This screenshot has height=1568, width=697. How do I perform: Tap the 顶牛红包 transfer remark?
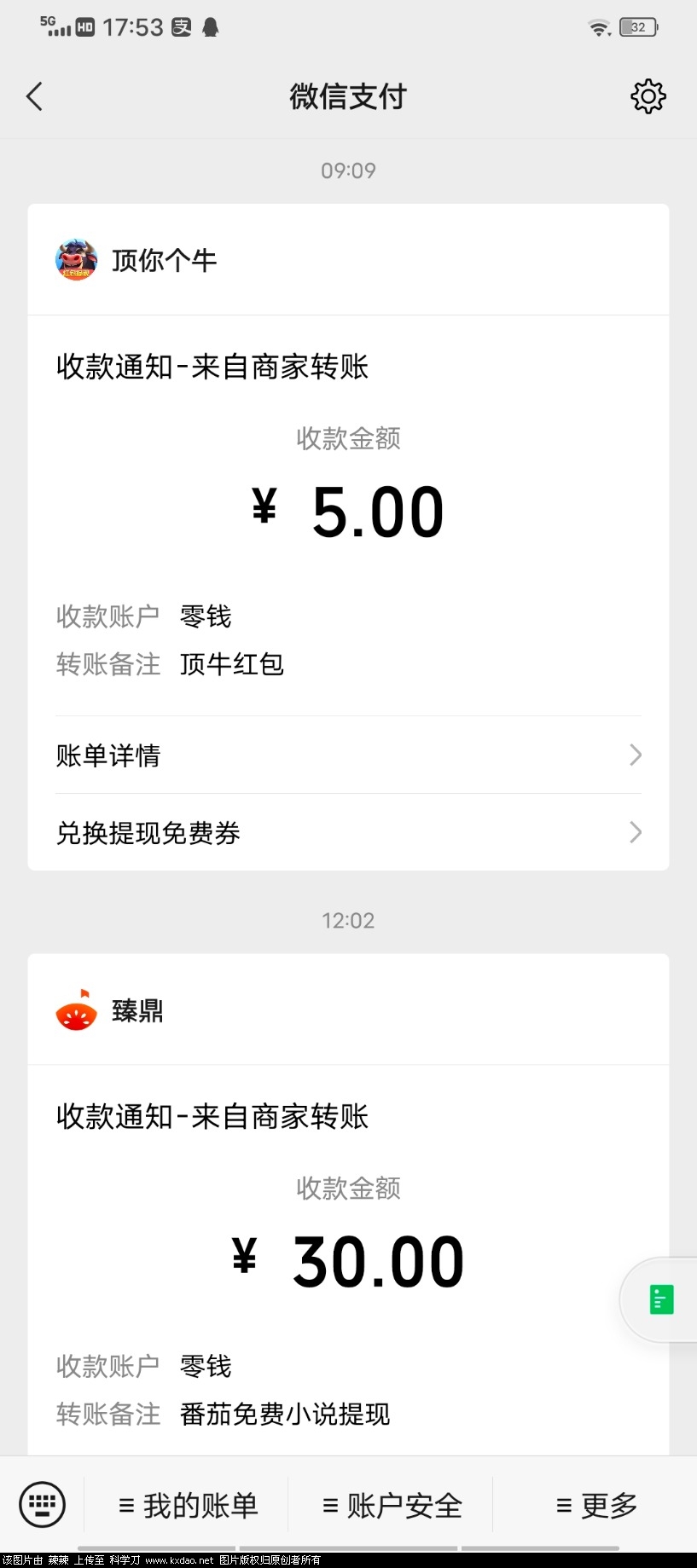click(231, 664)
